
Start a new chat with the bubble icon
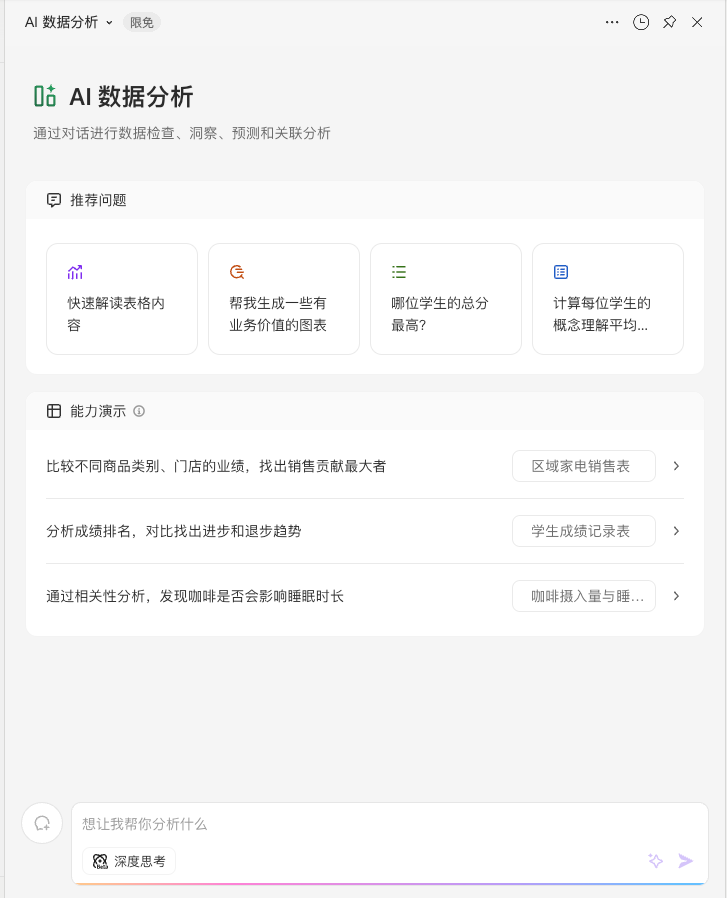point(41,823)
